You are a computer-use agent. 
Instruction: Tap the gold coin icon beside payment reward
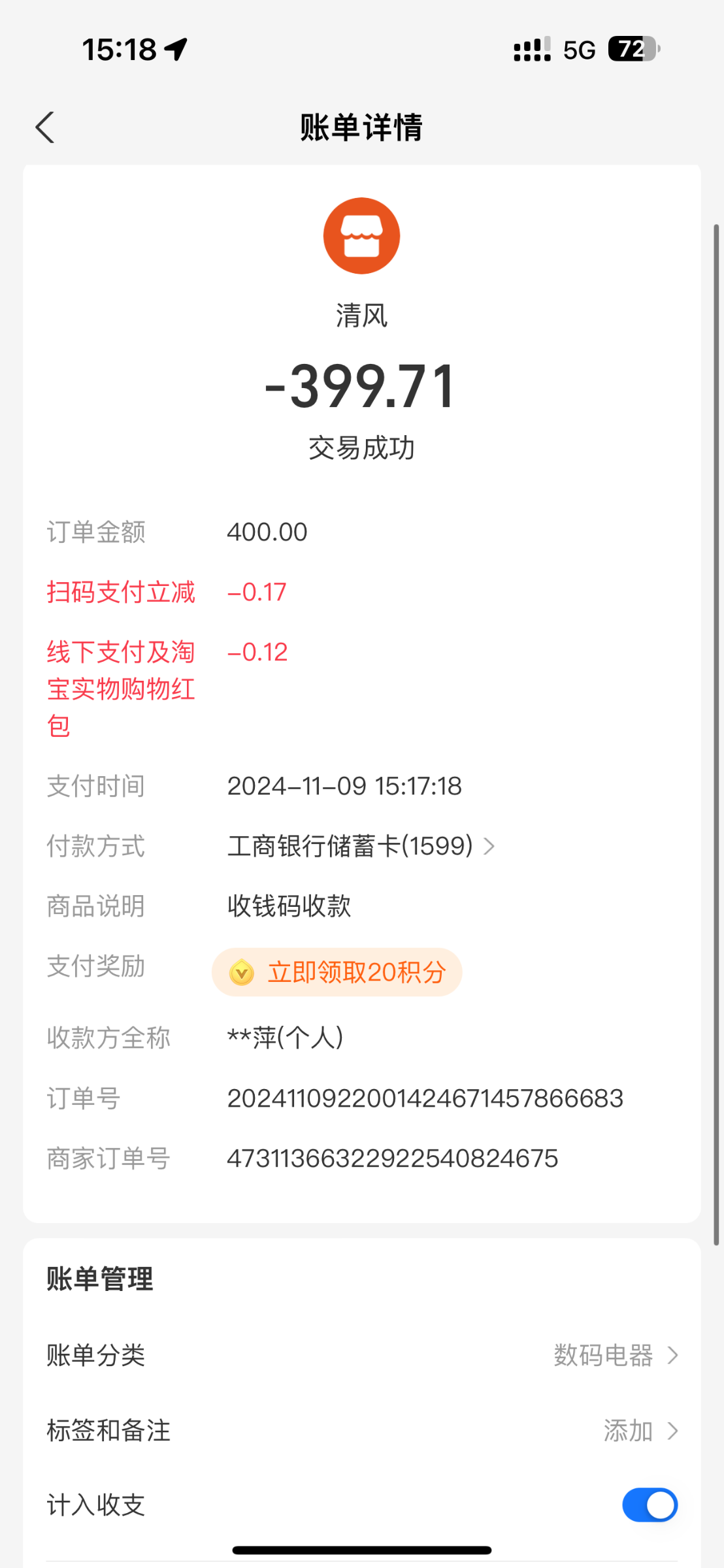click(x=241, y=973)
